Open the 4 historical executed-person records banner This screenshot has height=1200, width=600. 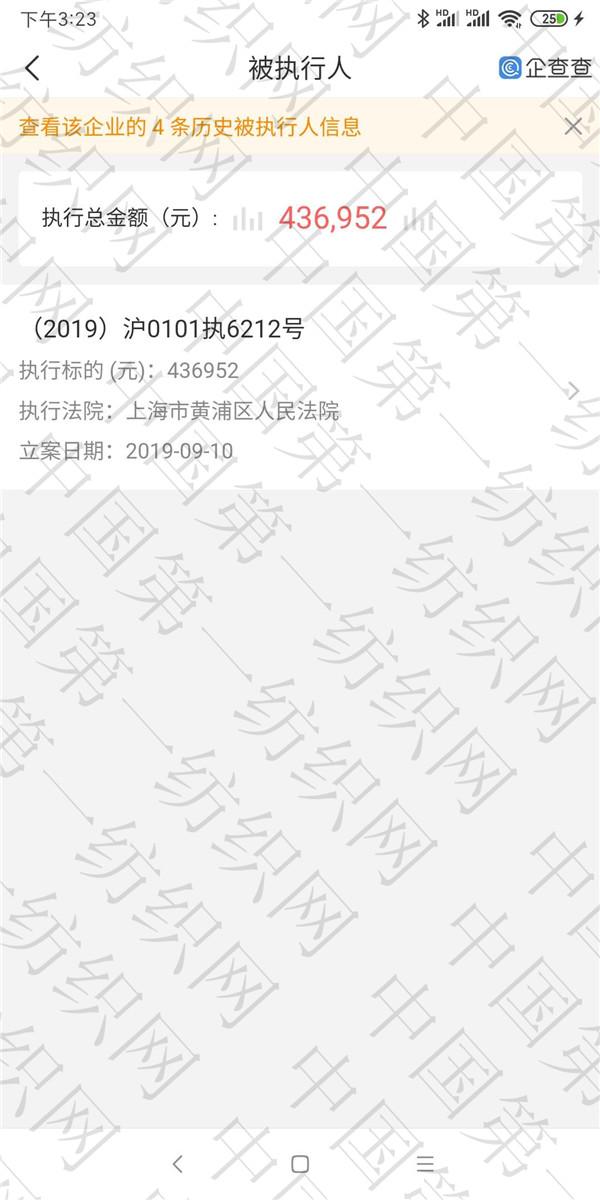191,127
